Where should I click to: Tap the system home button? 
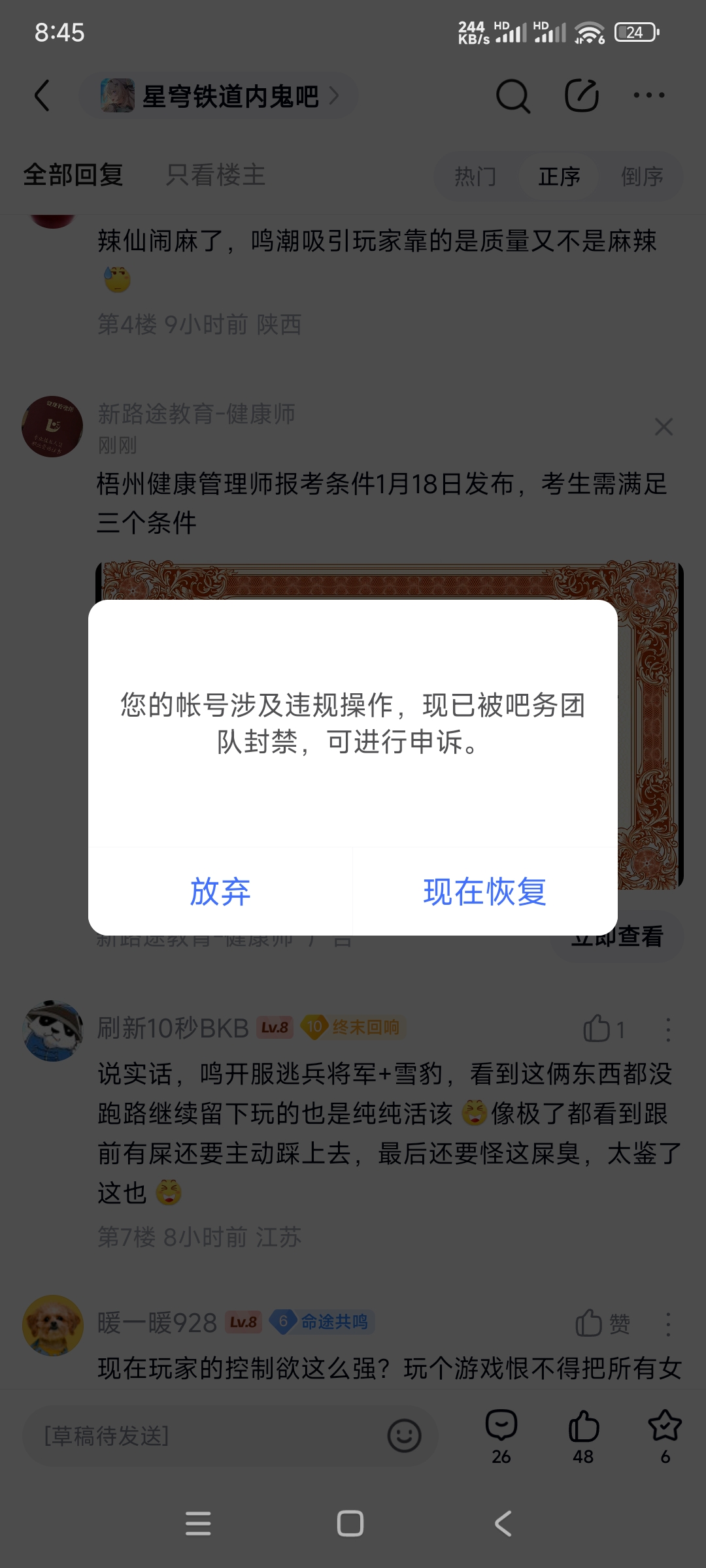tap(350, 1524)
